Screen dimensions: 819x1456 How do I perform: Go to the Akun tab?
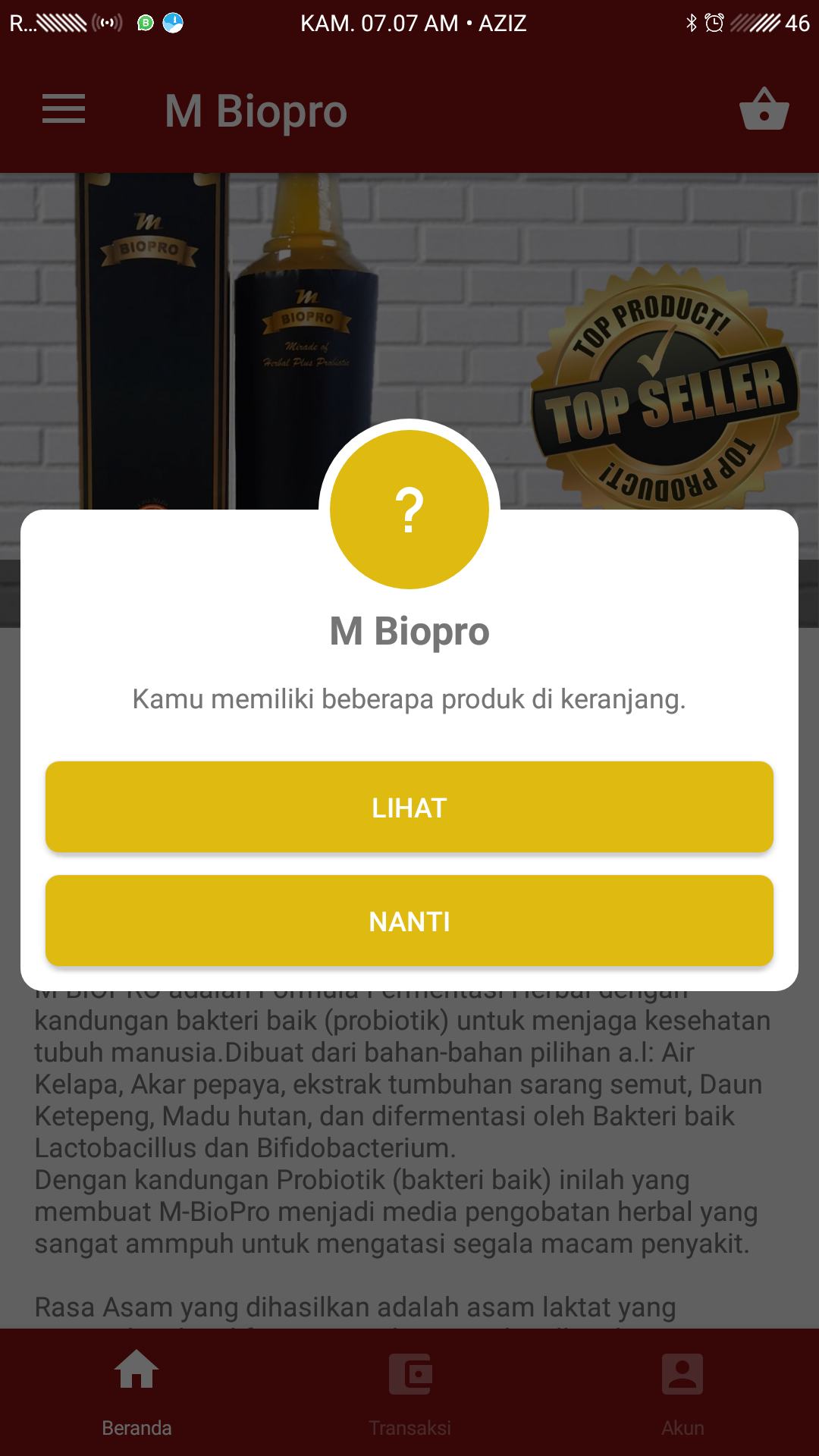click(x=682, y=1392)
